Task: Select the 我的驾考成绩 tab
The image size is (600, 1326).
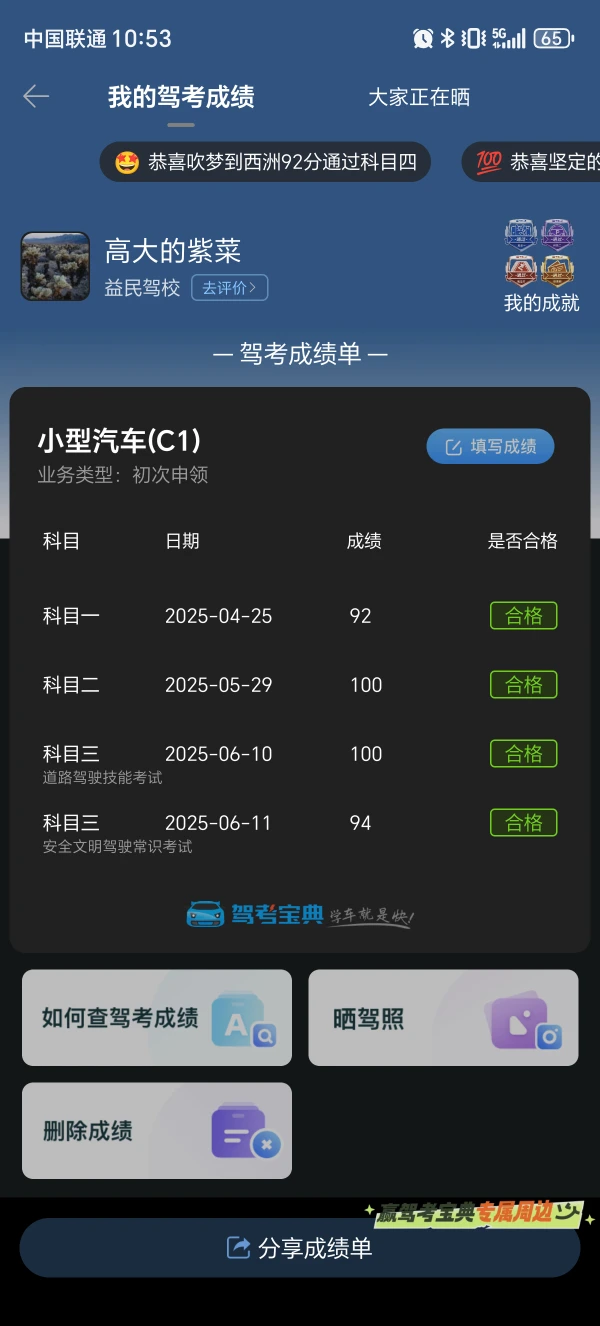Action: click(x=181, y=97)
